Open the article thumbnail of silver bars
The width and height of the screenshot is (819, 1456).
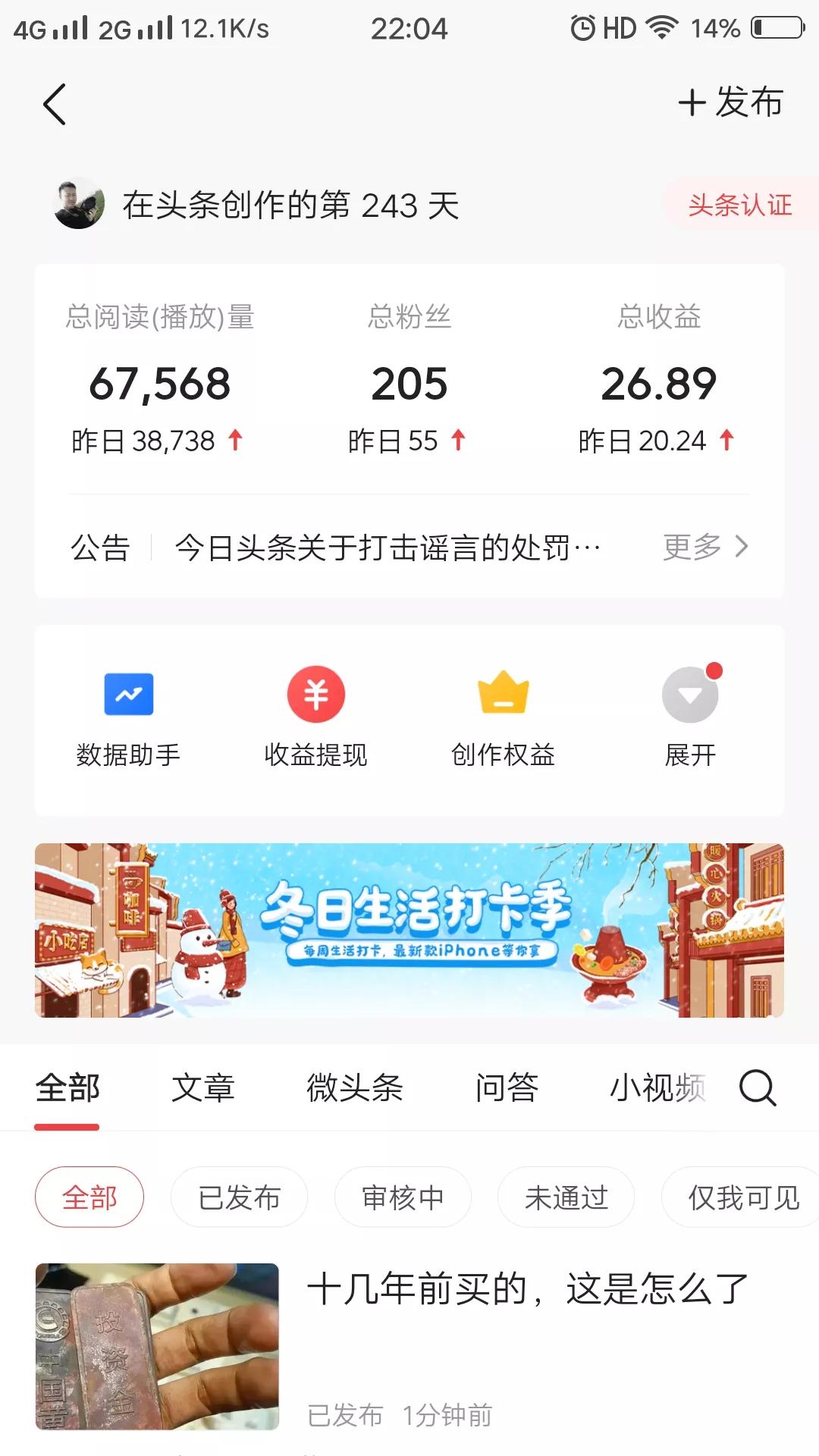coord(155,1350)
